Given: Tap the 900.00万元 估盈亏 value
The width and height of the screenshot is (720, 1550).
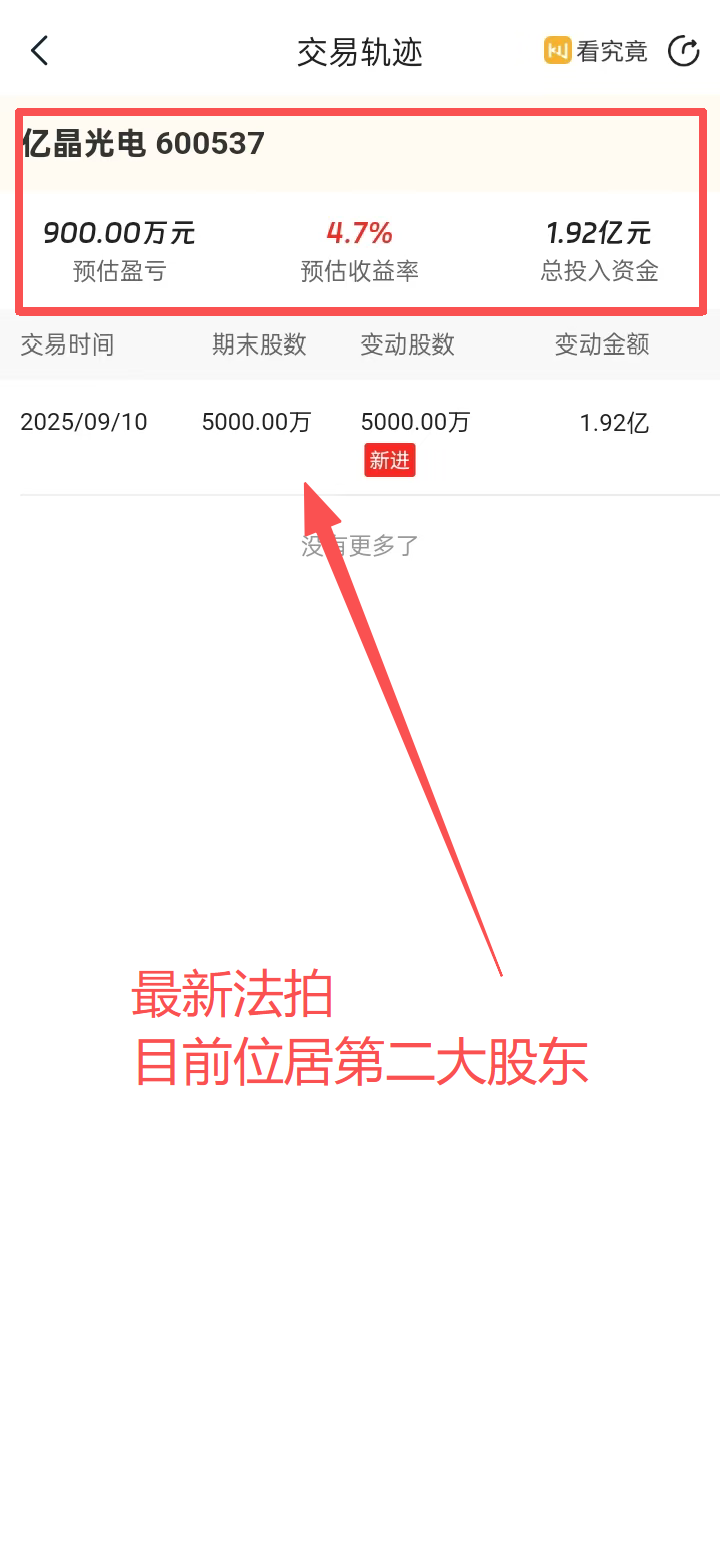Looking at the screenshot, I should tap(118, 233).
